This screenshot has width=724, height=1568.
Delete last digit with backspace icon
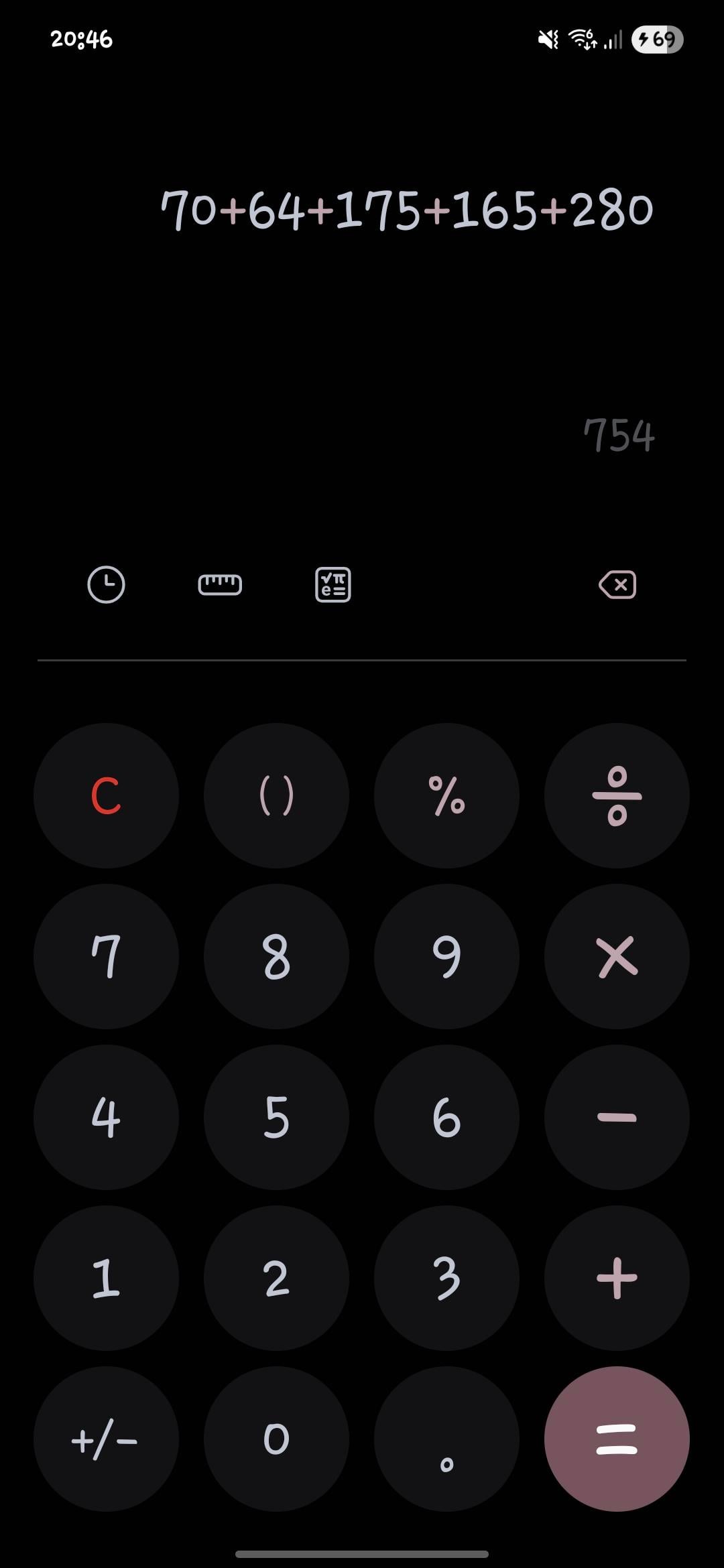617,585
